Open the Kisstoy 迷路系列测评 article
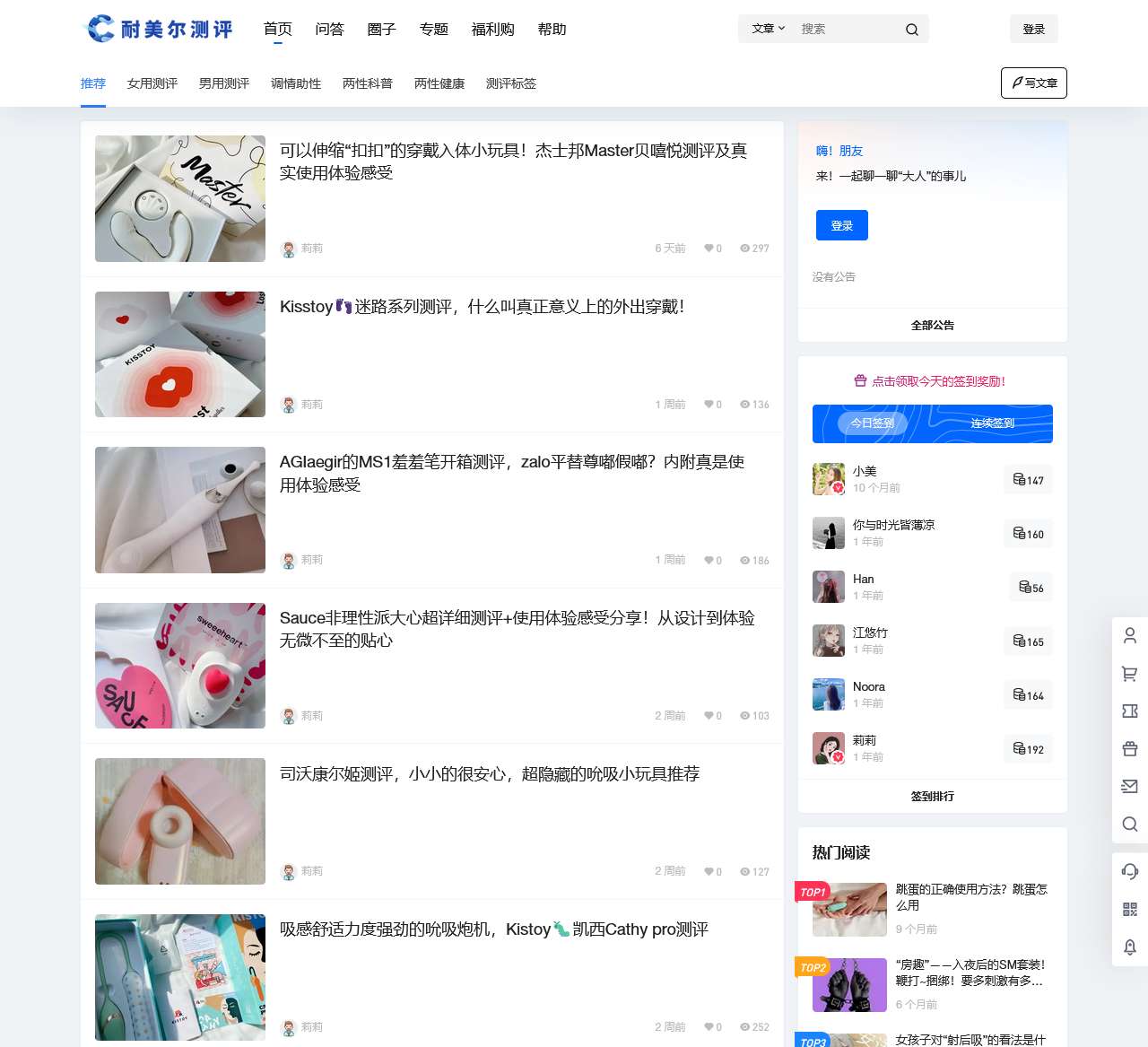 [x=482, y=307]
